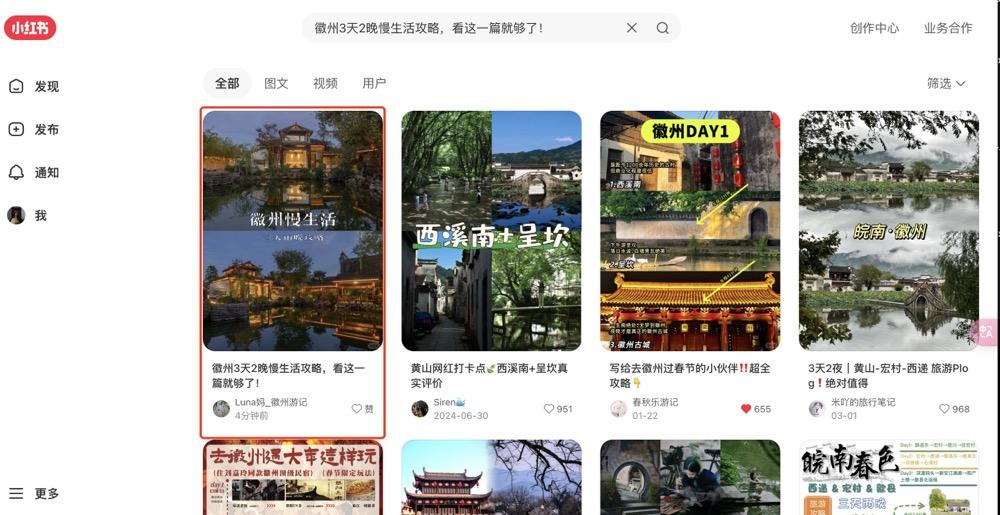Open the 徽州DAY1 post
1000x515 pixels.
(690, 230)
